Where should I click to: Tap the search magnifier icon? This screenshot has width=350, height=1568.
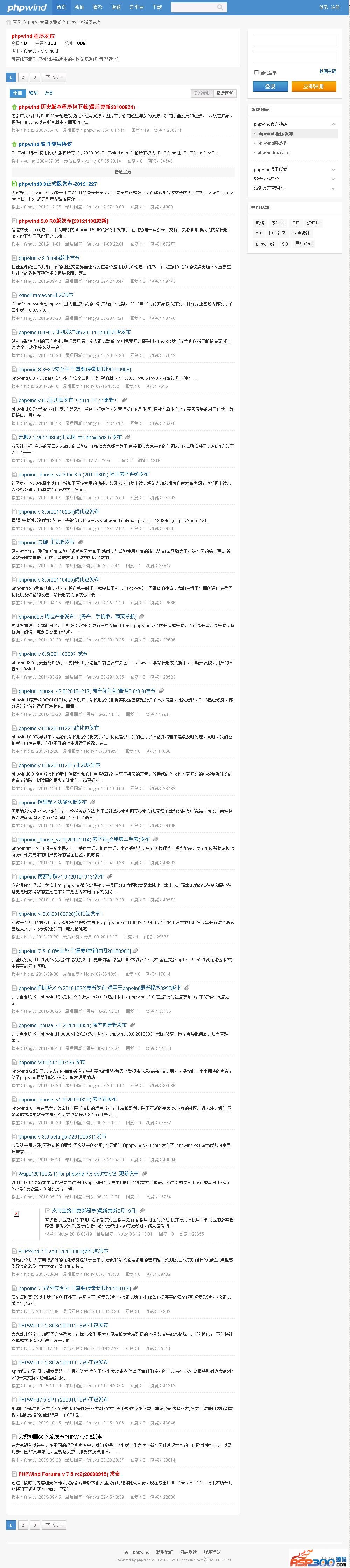pyautogui.click(x=220, y=7)
